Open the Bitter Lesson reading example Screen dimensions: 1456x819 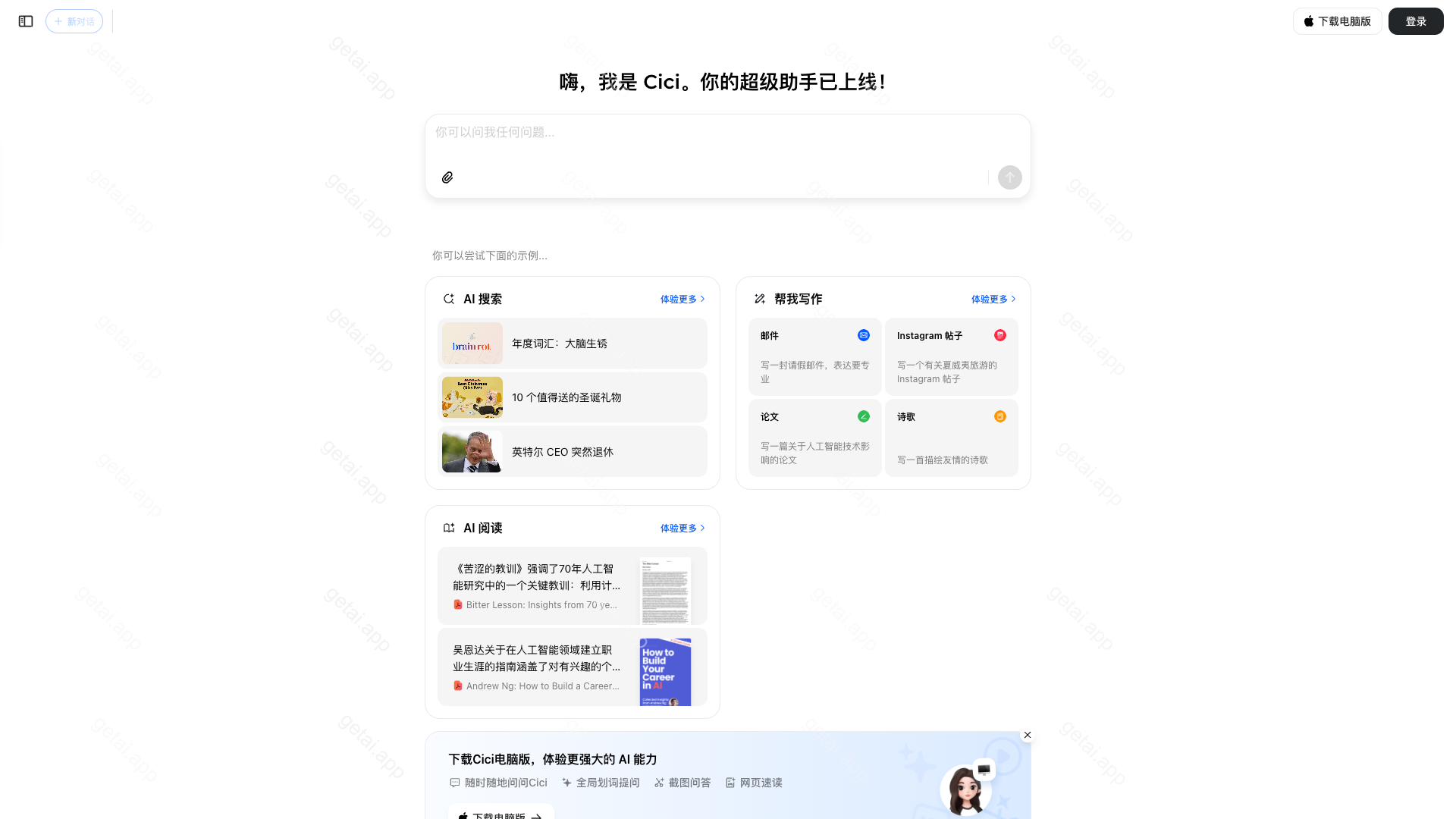(572, 586)
